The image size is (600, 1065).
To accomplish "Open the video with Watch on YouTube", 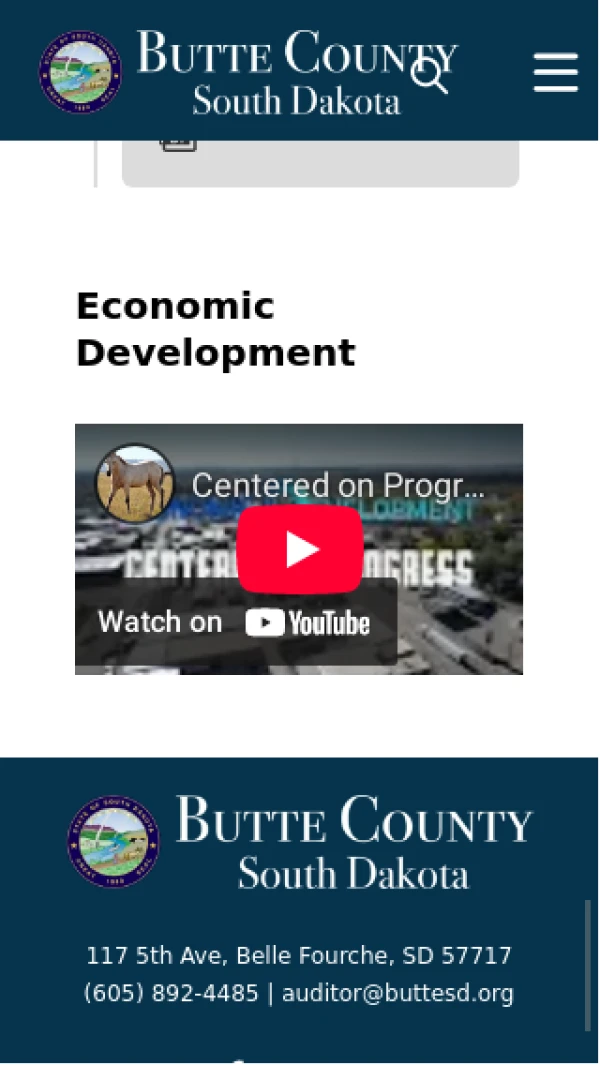I will pyautogui.click(x=235, y=623).
